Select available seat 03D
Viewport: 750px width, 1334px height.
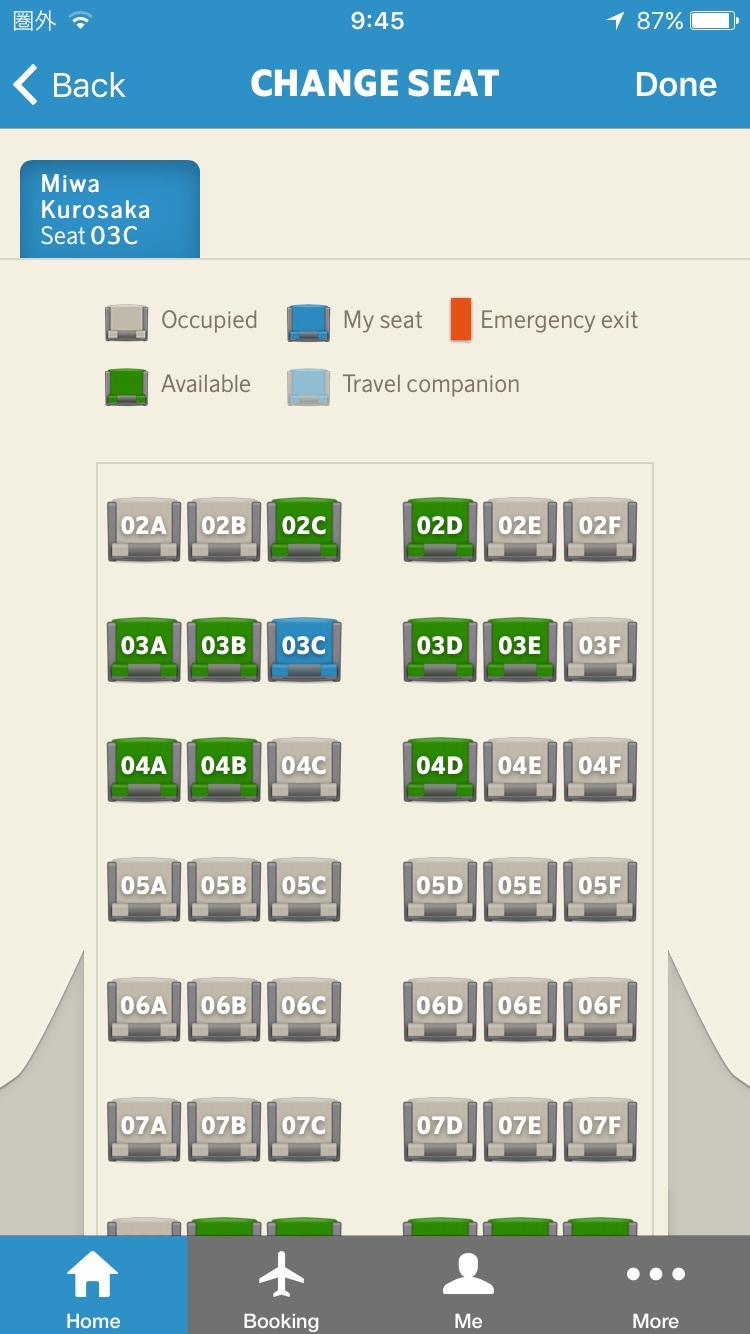pyautogui.click(x=440, y=650)
